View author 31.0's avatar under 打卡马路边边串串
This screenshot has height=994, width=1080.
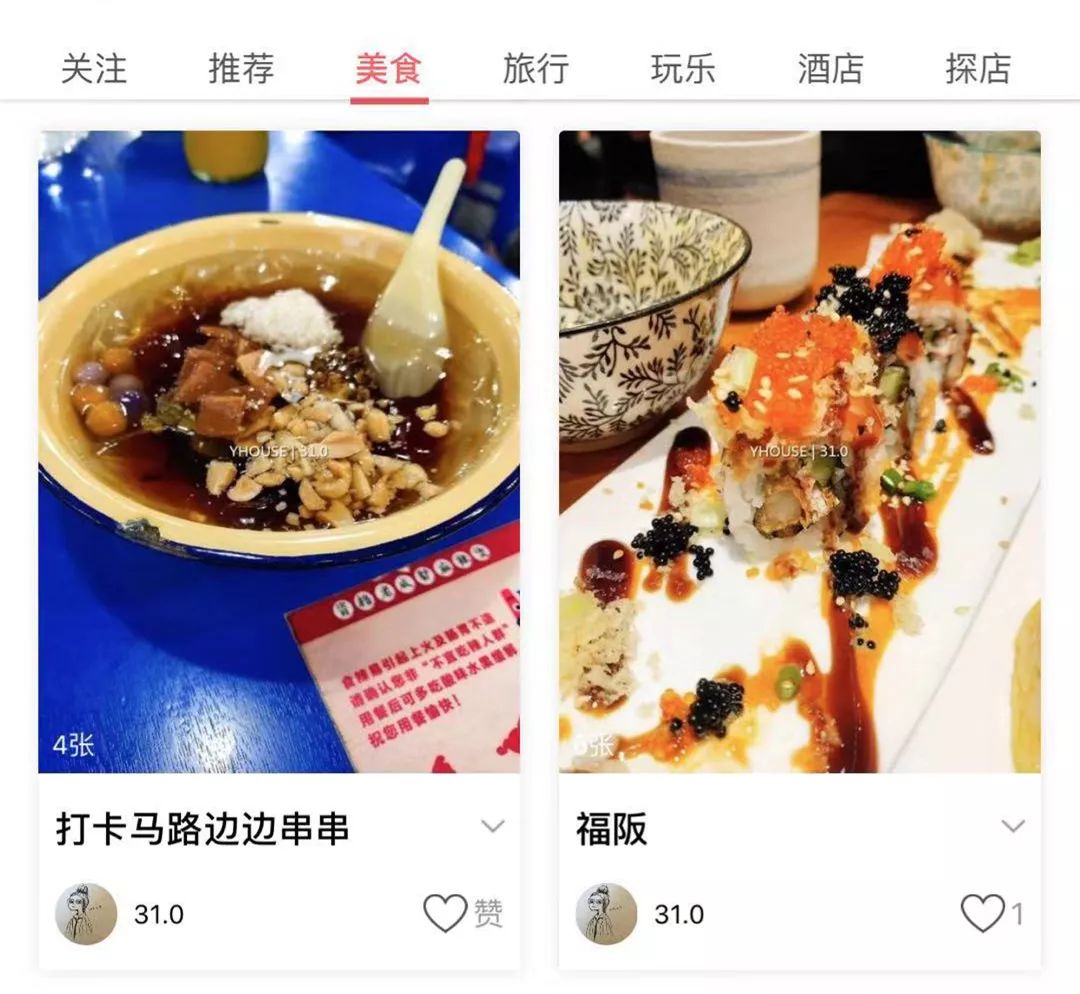point(86,914)
